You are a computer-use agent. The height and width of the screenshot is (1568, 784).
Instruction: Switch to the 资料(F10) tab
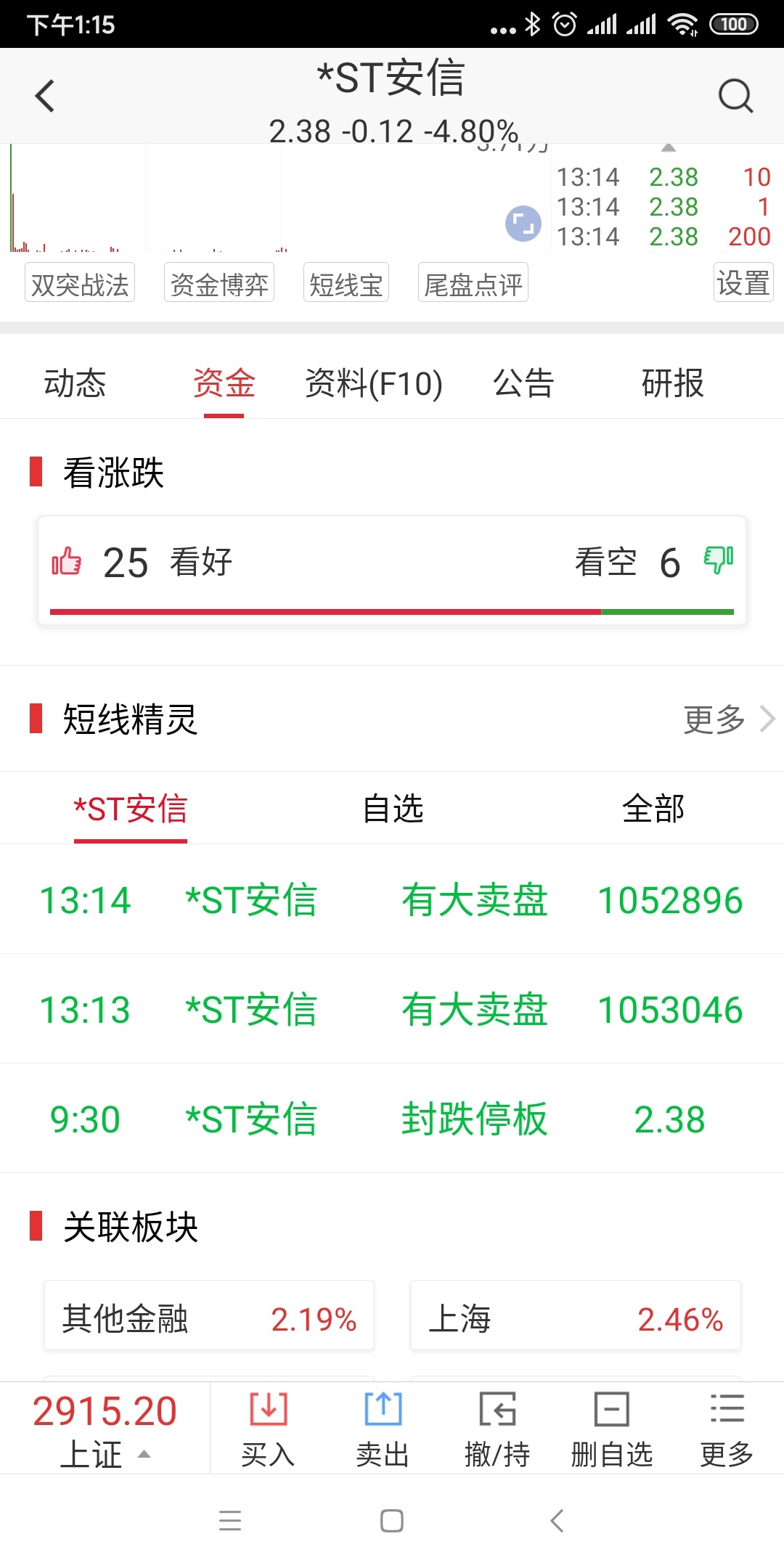(x=374, y=383)
